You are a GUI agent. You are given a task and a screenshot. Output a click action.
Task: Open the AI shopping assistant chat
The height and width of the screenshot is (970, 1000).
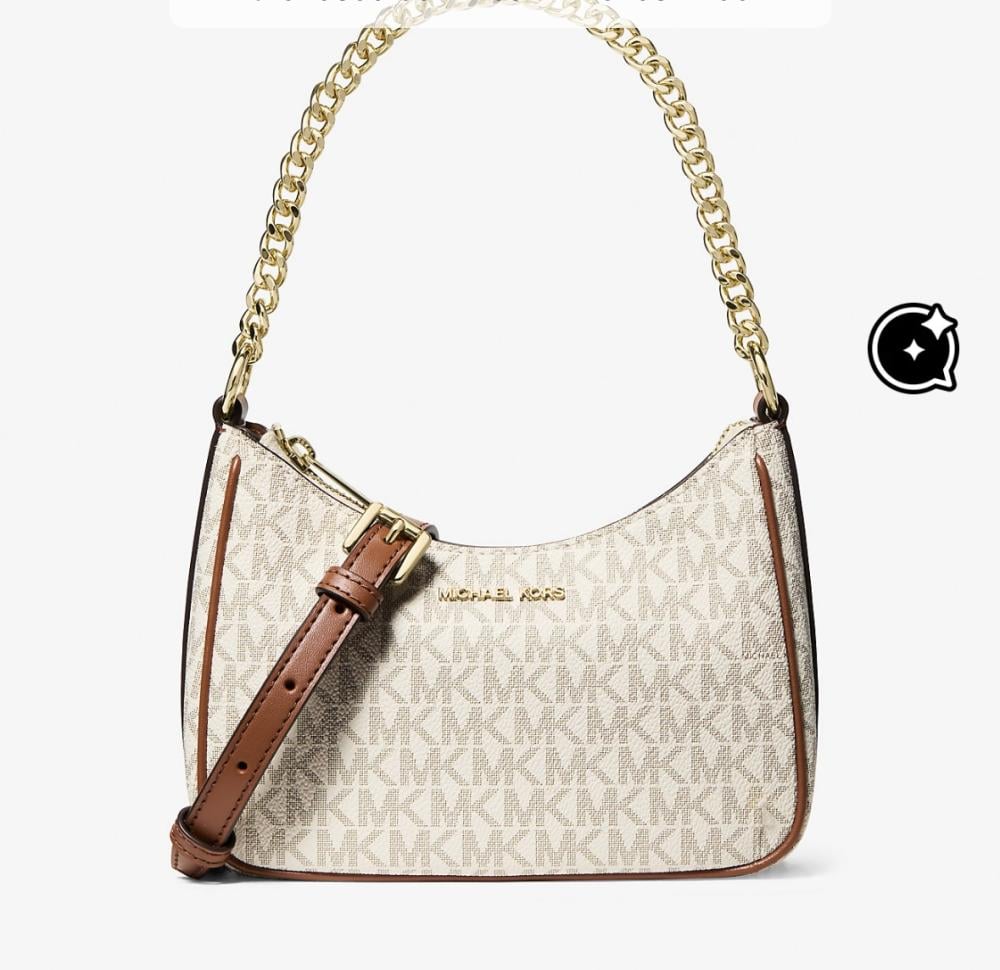click(x=913, y=348)
